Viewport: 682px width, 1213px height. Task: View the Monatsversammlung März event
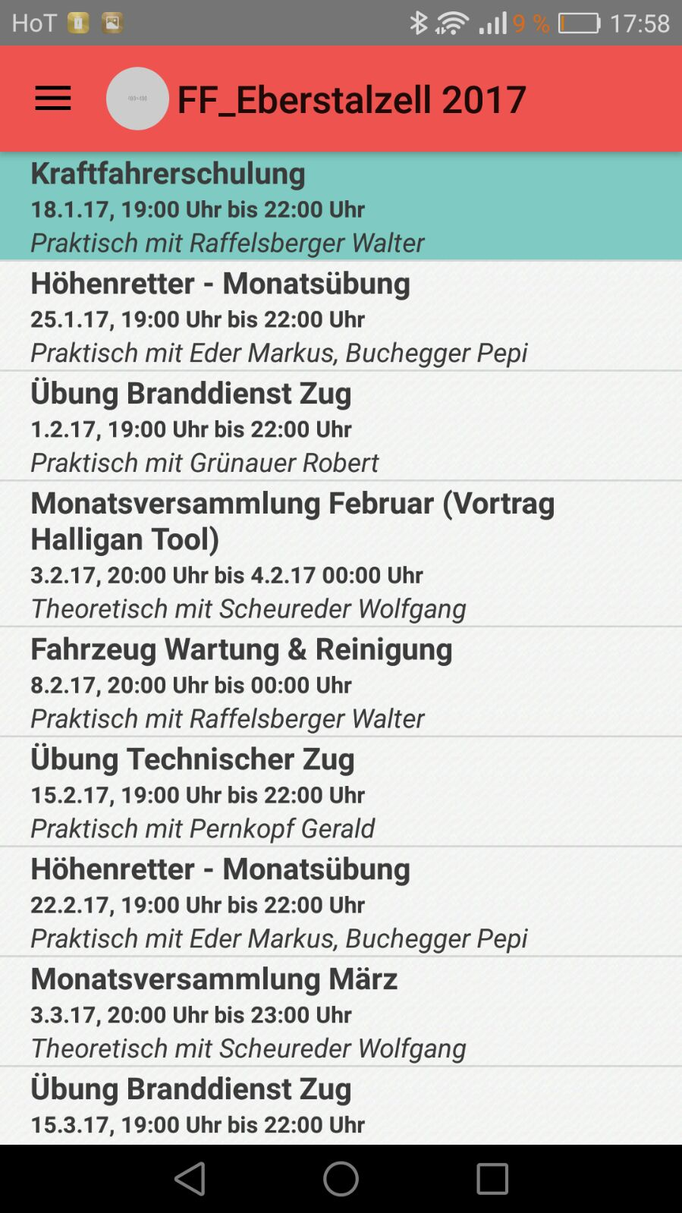[341, 1012]
